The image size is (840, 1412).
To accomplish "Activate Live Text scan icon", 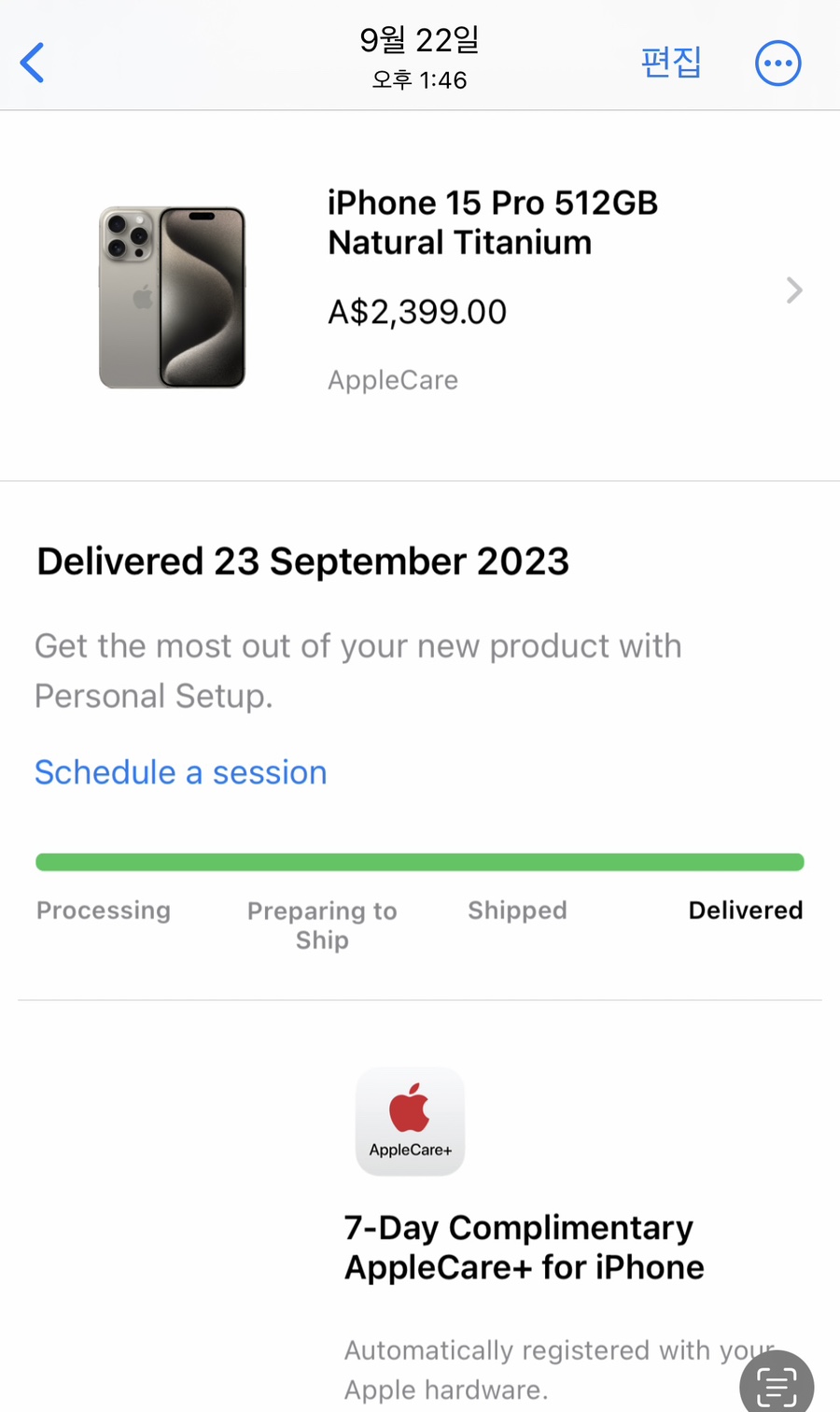I will (776, 1385).
